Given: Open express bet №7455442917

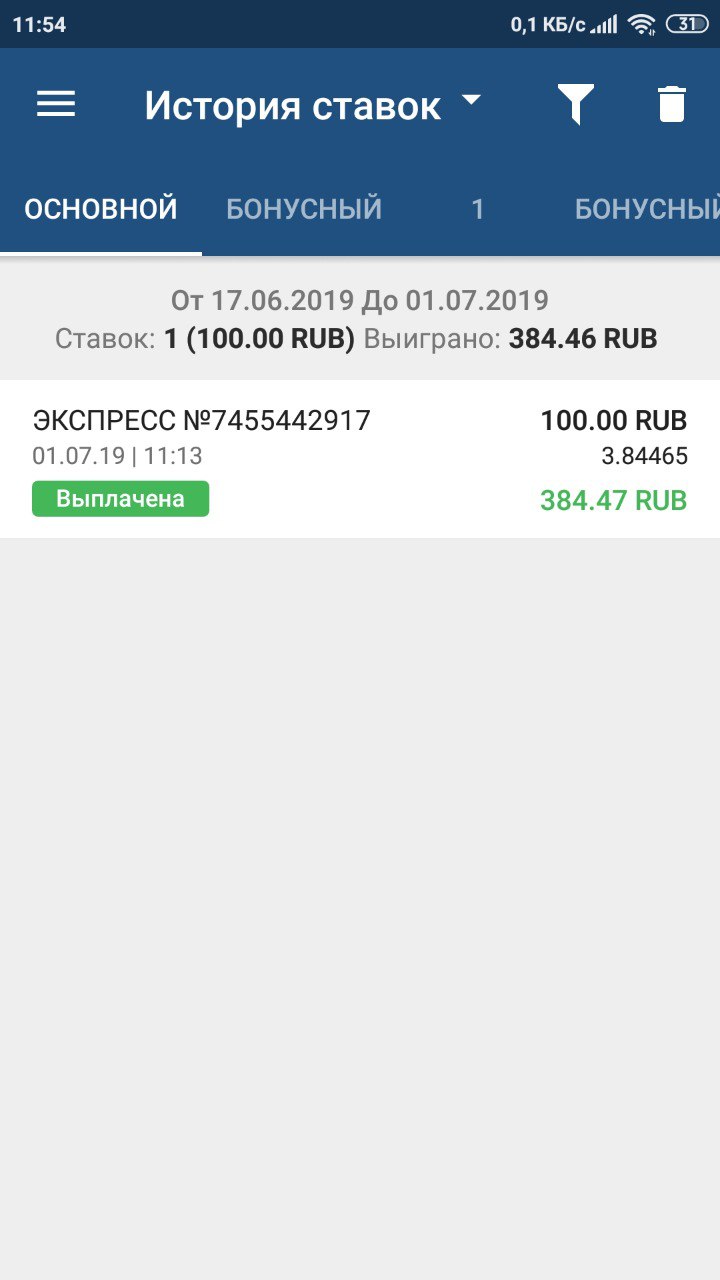Looking at the screenshot, I should pyautogui.click(x=360, y=459).
